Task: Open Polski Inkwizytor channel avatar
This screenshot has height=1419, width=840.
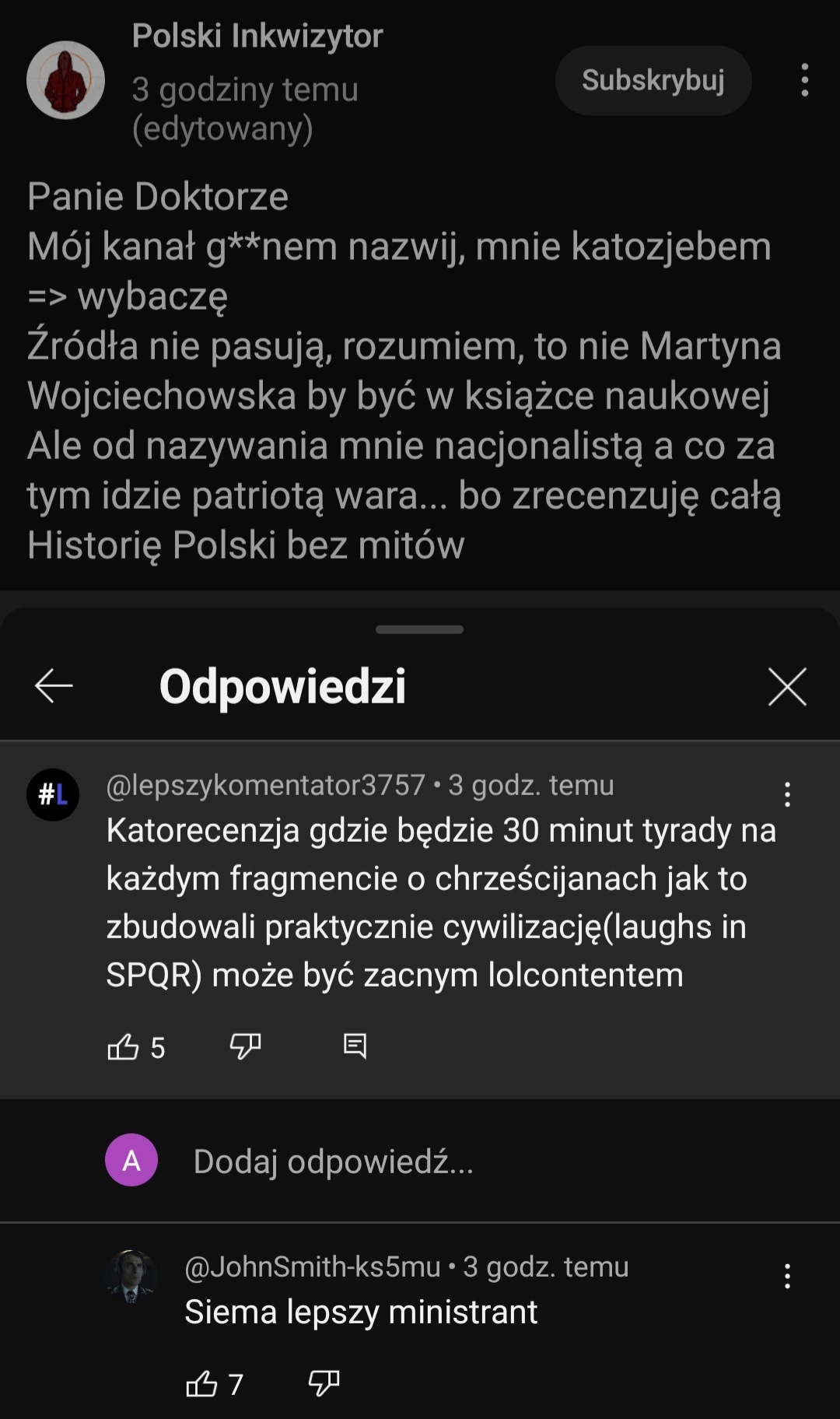Action: [x=65, y=80]
